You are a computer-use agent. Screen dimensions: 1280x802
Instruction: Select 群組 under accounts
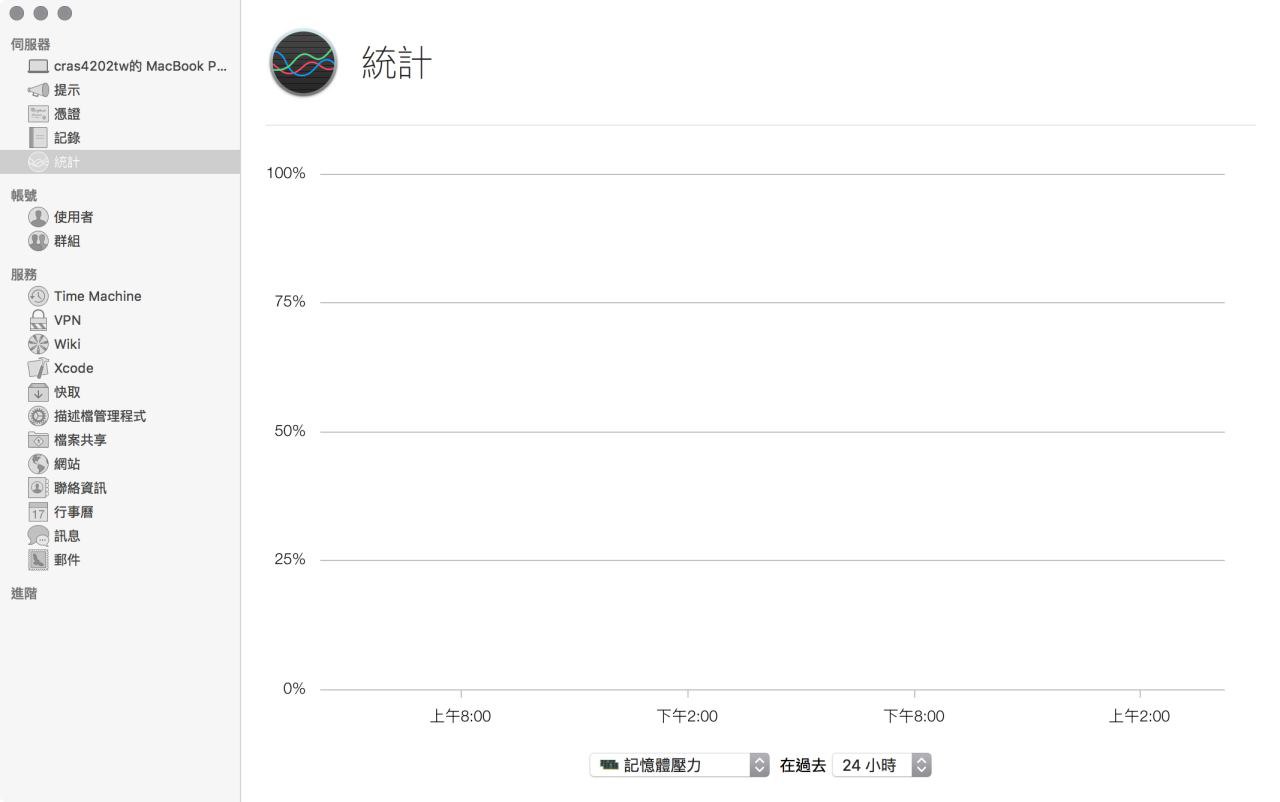pyautogui.click(x=66, y=241)
